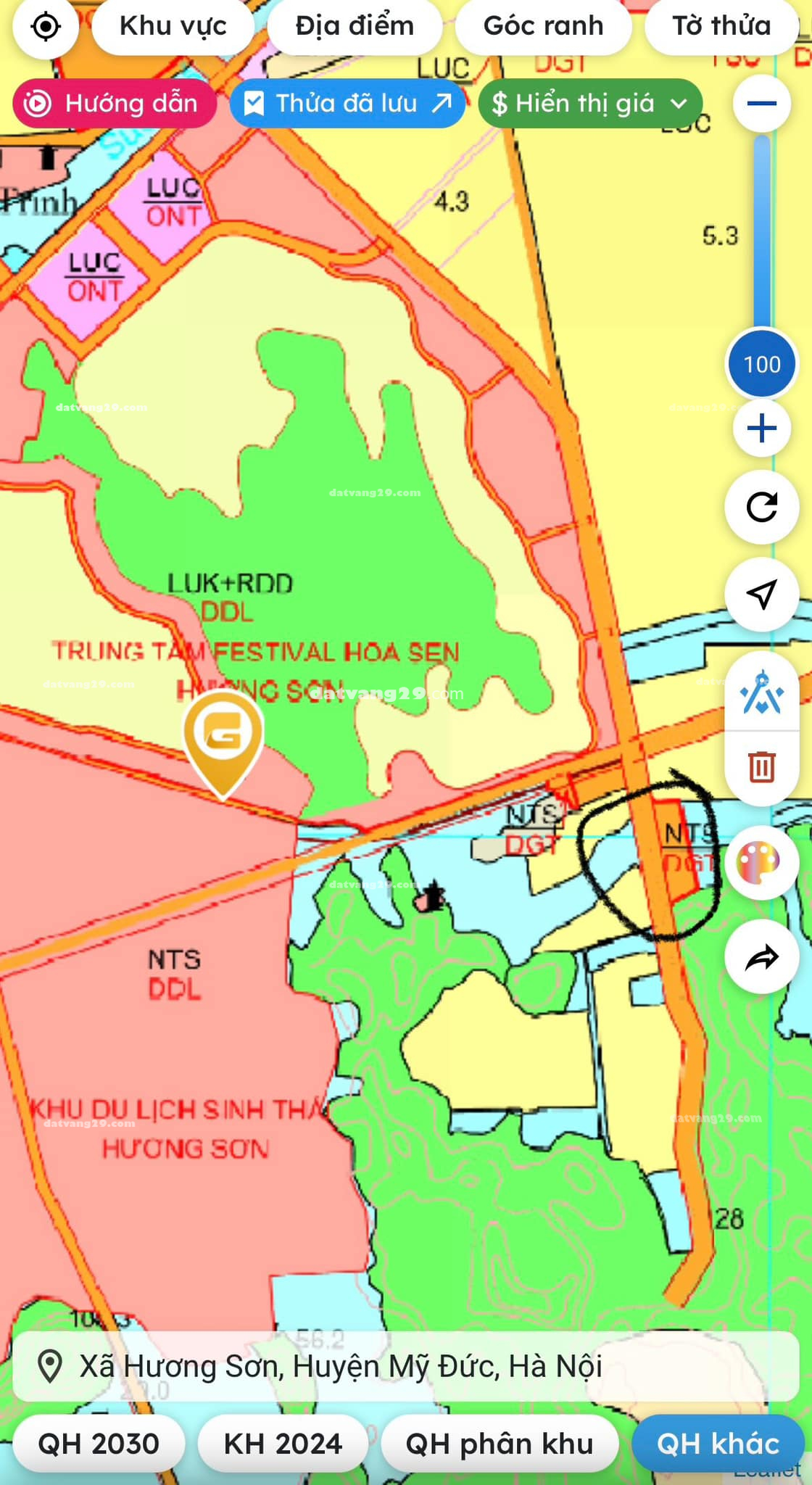Tap the circular refresh arrow button
This screenshot has height=1485, width=812.
tap(761, 507)
